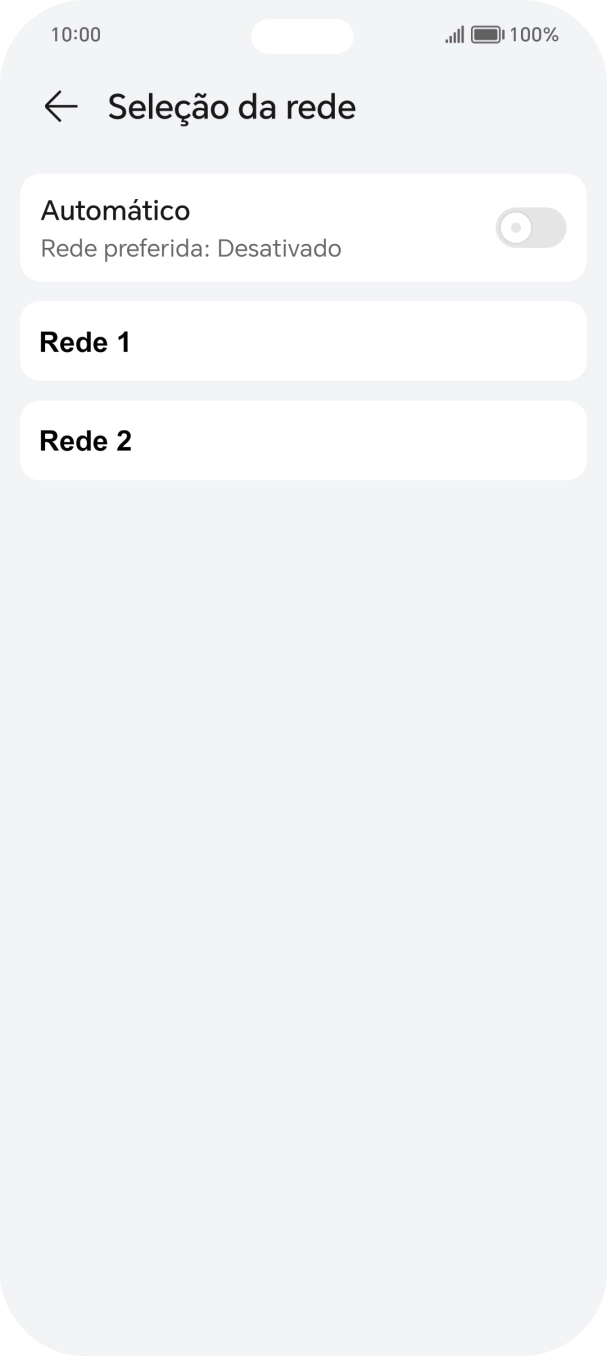Enable the Automático network toggle
Screen dimensions: 607x1356
coord(531,228)
